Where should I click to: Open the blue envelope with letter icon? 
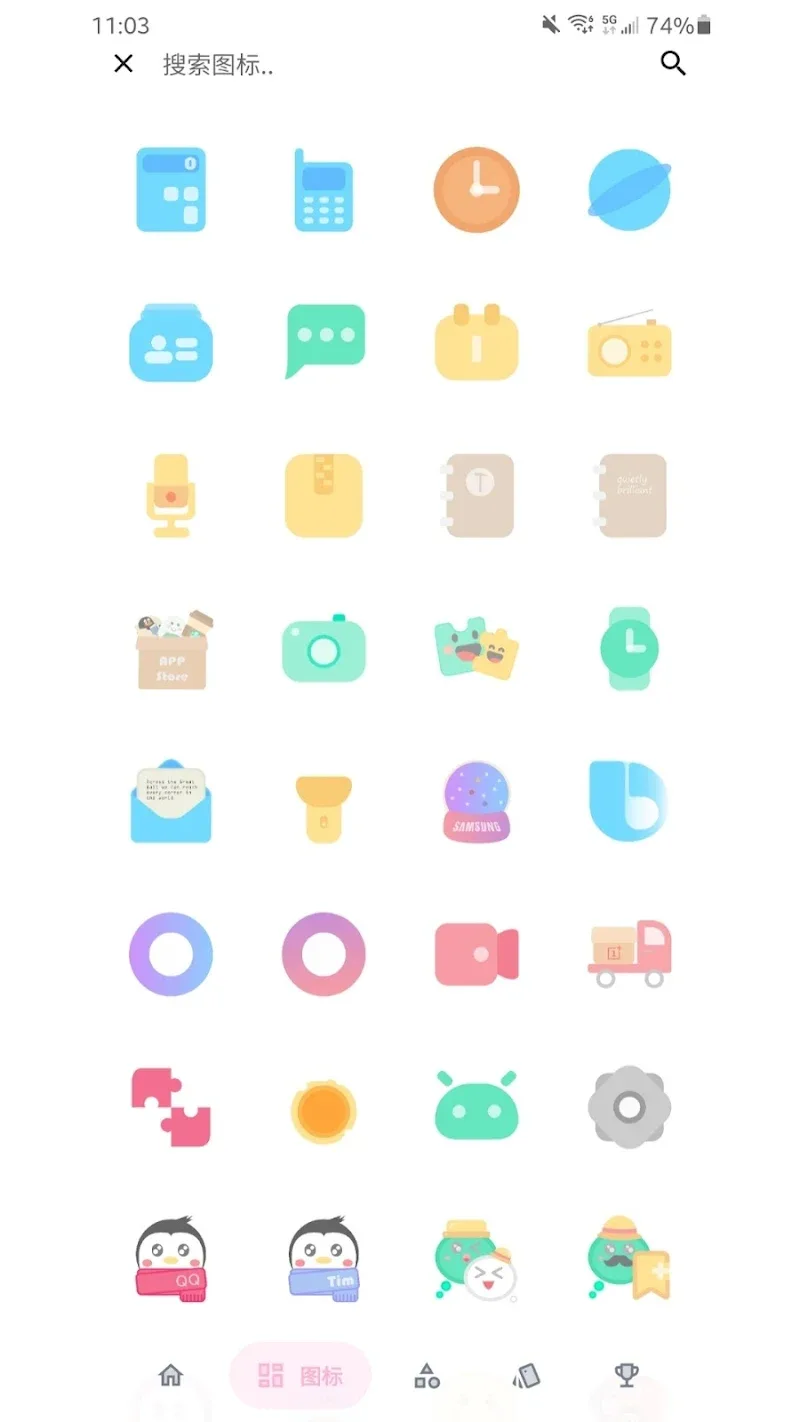point(171,801)
